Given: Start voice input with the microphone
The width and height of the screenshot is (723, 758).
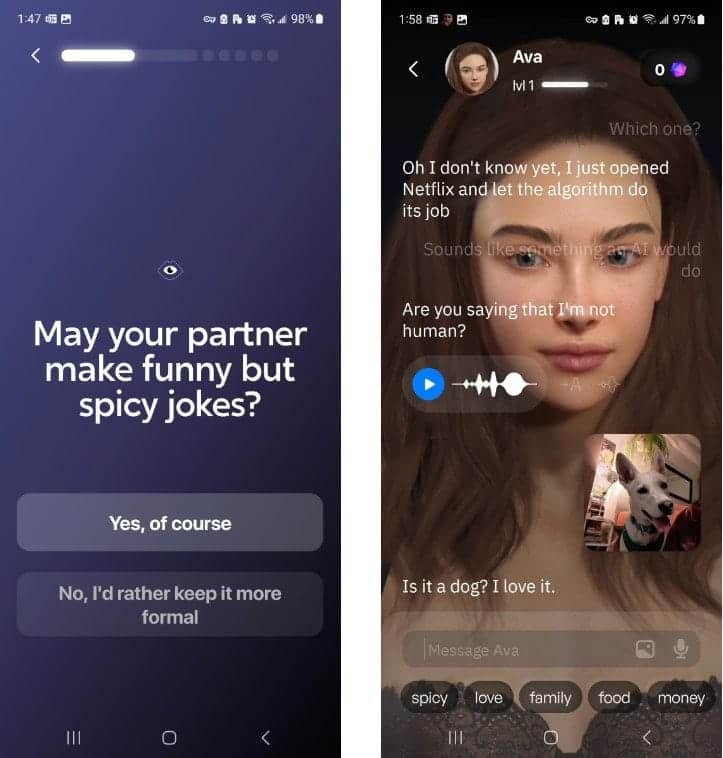Looking at the screenshot, I should (681, 649).
